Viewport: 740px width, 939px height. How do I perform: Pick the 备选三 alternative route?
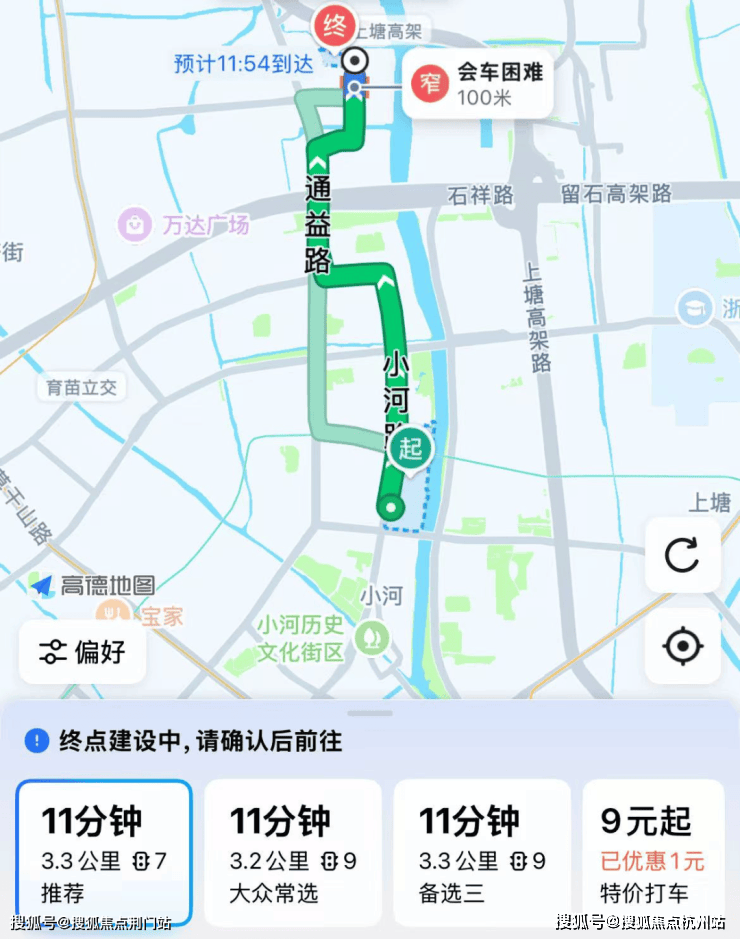[x=482, y=852]
